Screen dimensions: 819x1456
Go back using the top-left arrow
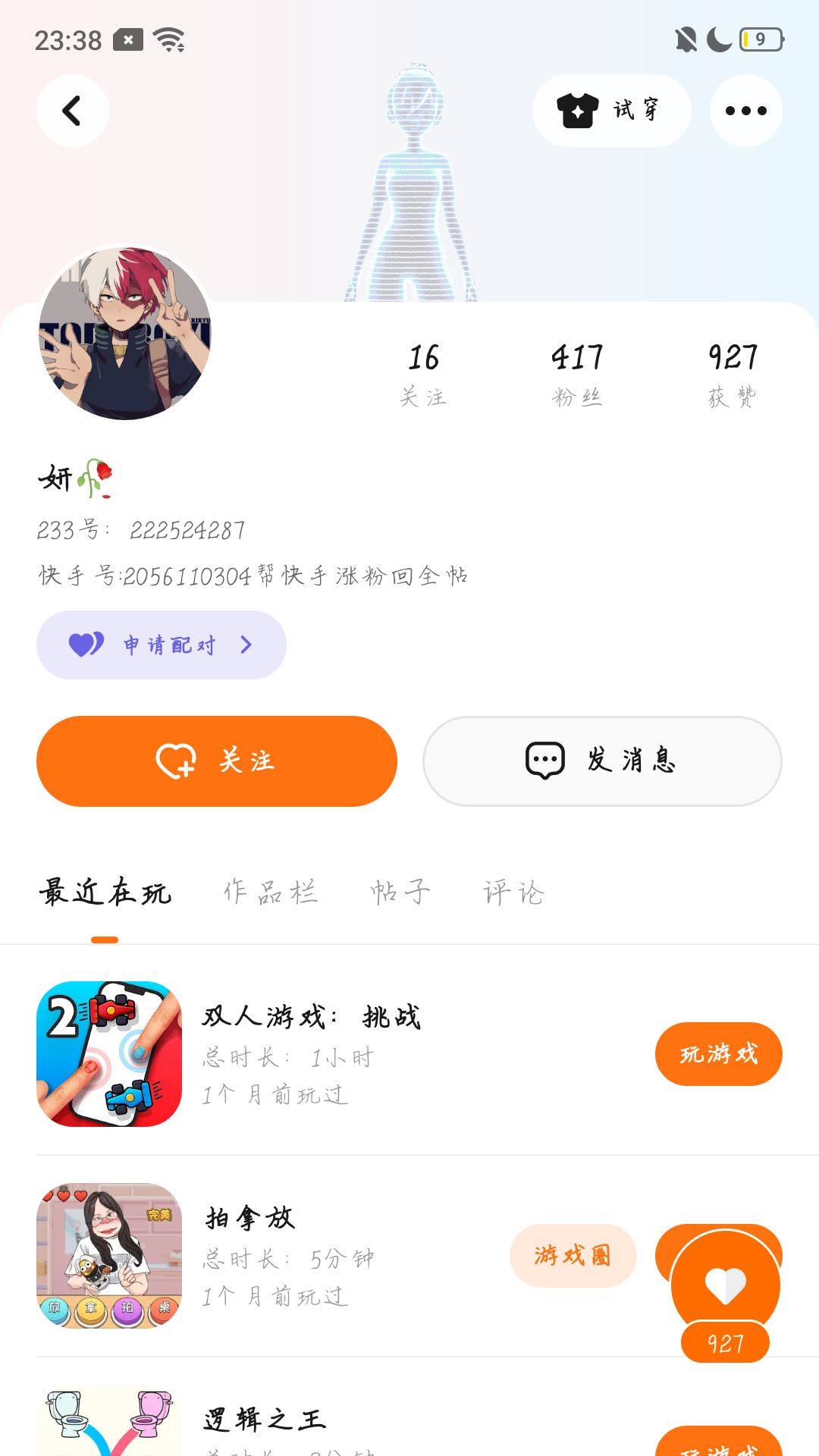coord(72,111)
